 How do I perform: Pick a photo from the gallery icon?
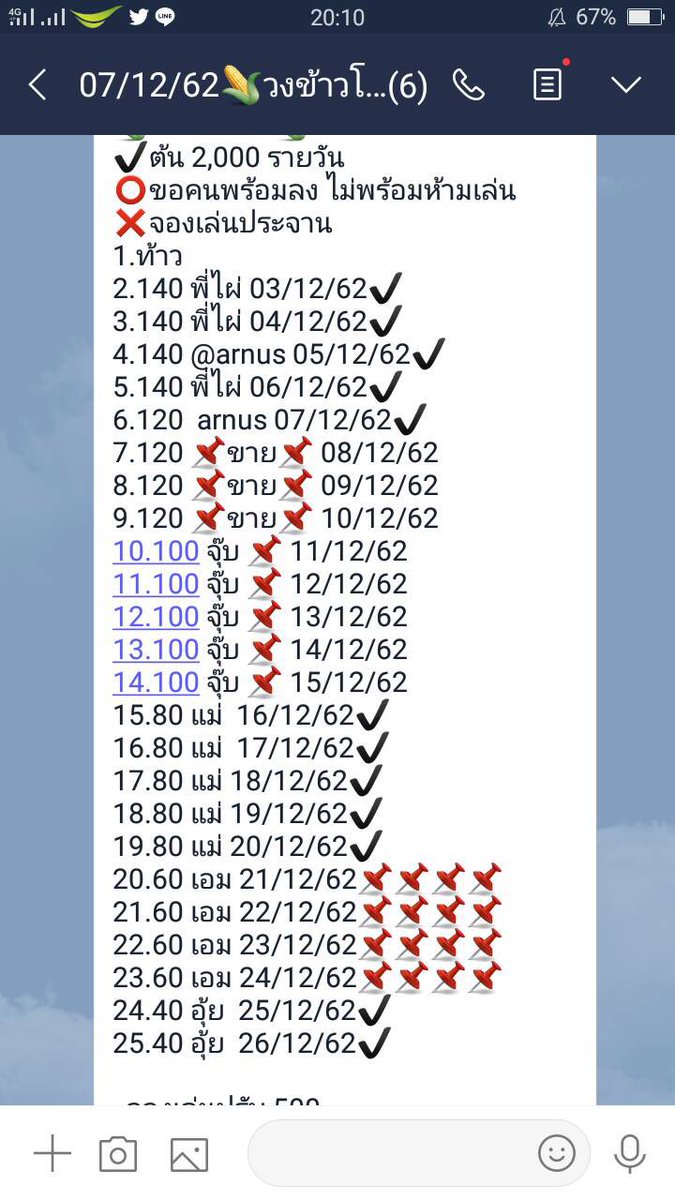(189, 1155)
